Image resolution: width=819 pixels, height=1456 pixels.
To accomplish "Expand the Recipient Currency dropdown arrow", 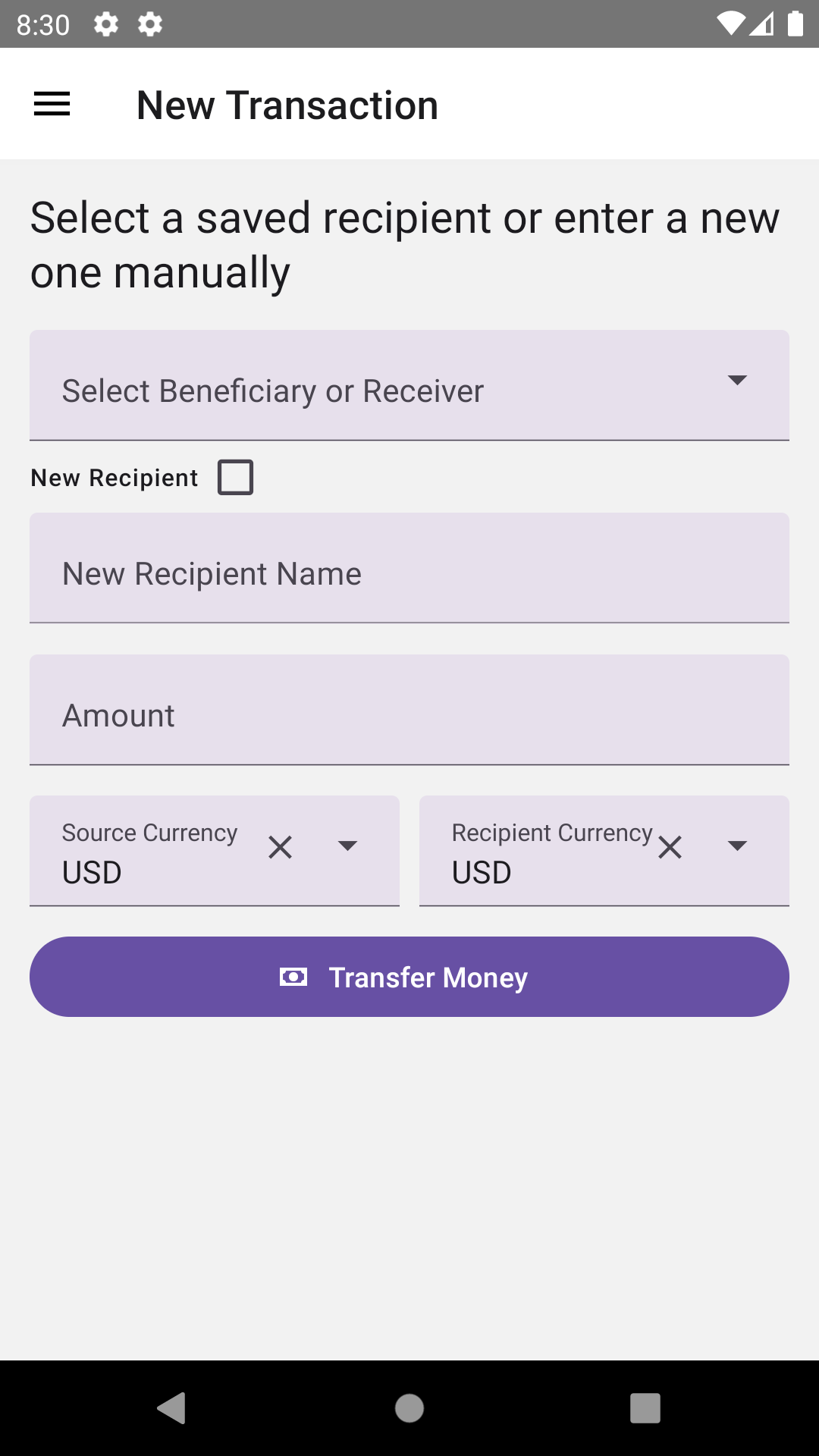I will [737, 846].
